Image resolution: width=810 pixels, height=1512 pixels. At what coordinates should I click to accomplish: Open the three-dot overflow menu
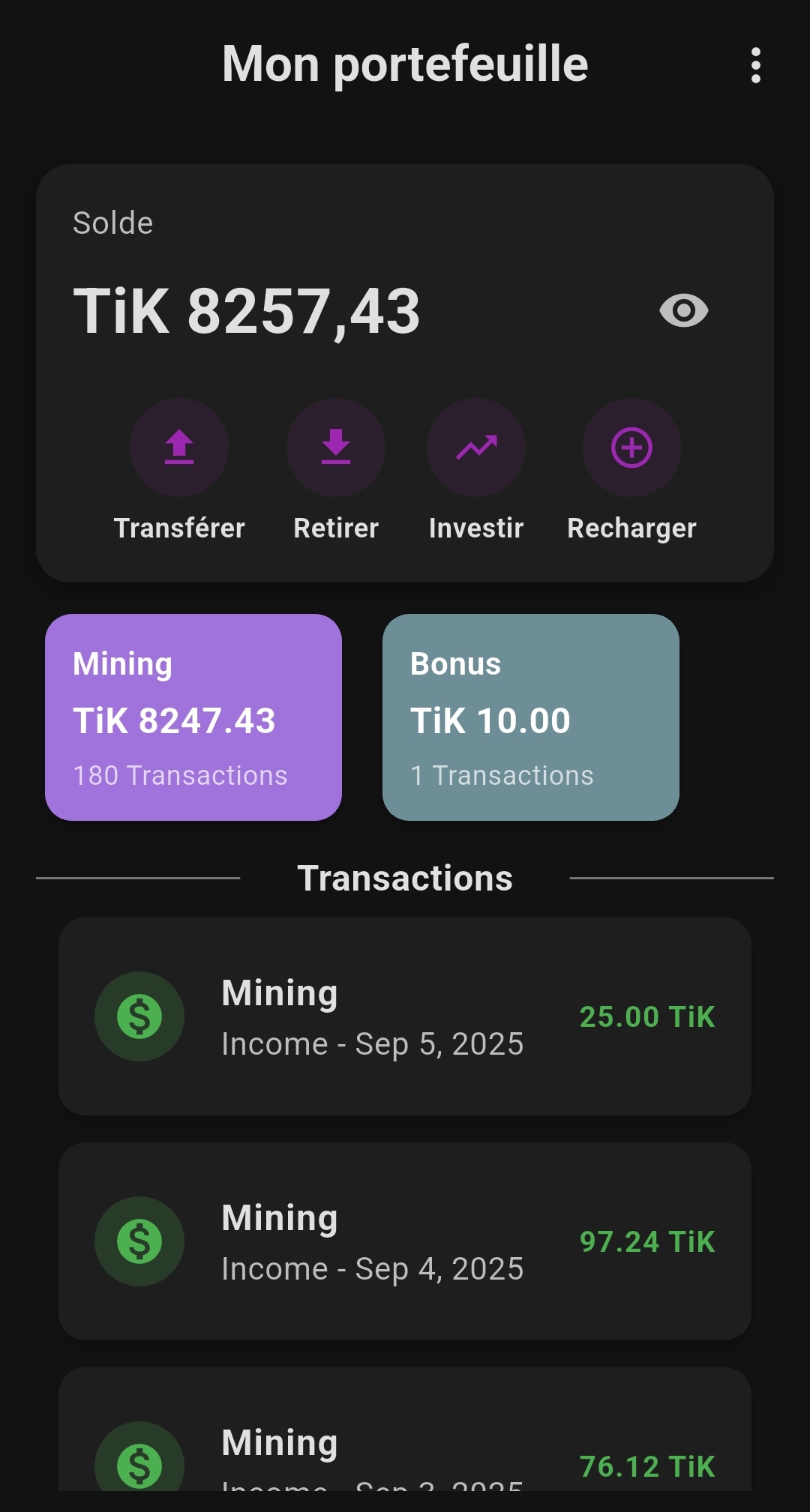click(x=755, y=65)
